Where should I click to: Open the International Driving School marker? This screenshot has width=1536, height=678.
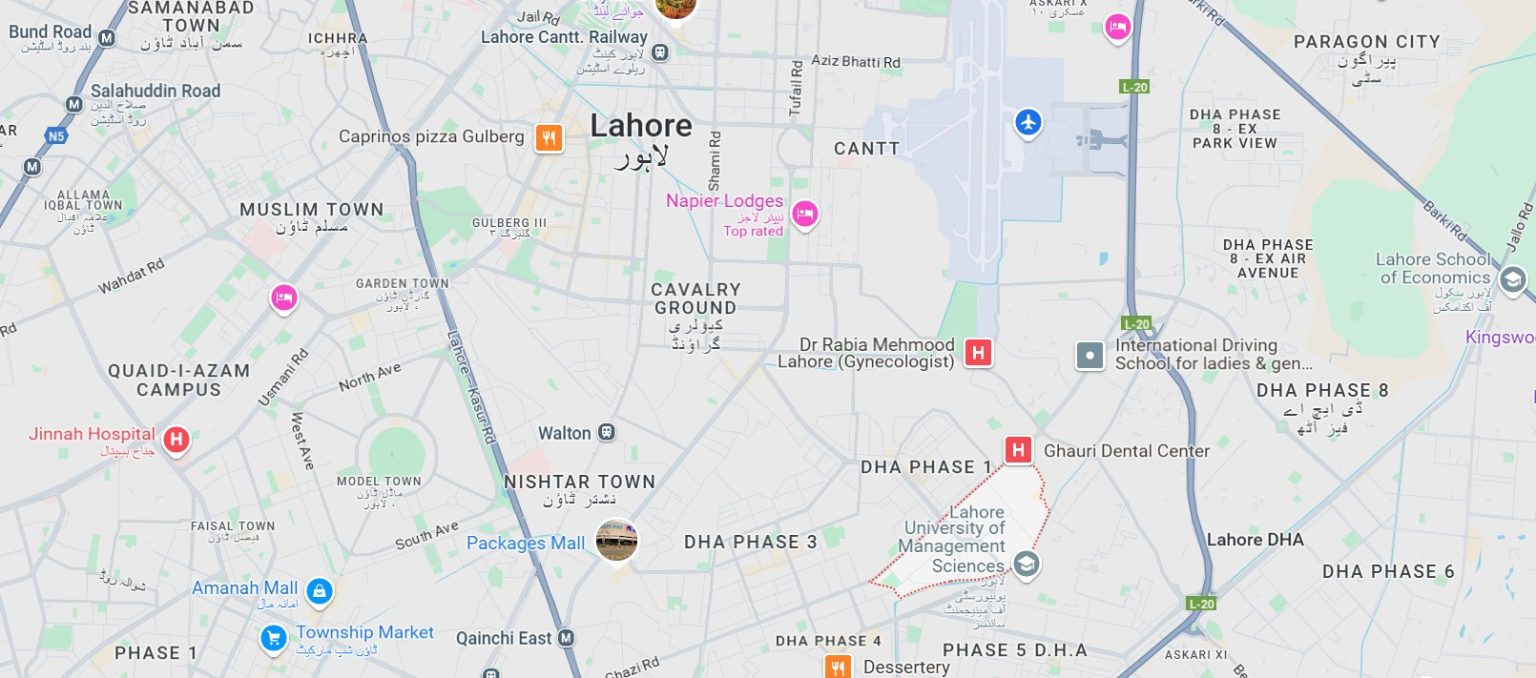pos(1089,355)
